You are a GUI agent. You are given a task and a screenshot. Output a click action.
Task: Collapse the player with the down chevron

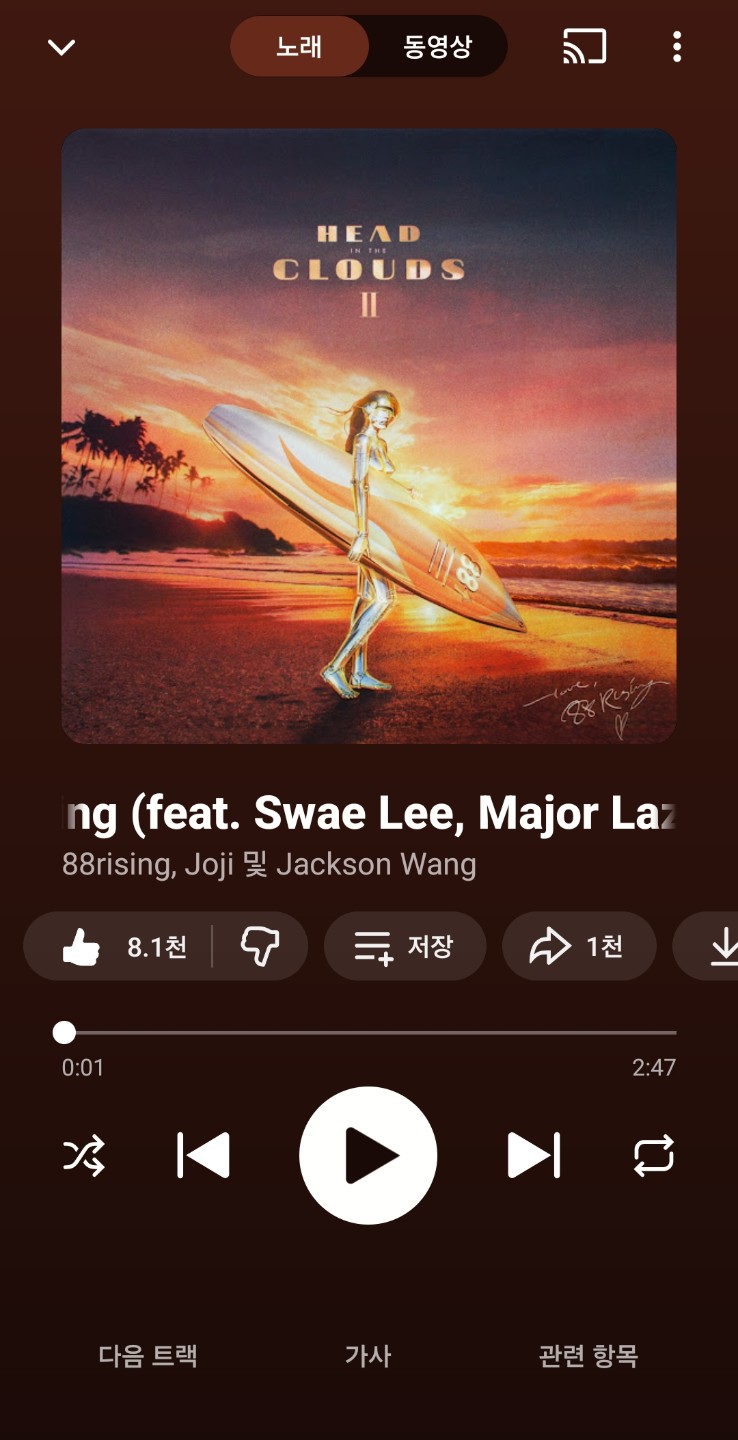click(62, 47)
